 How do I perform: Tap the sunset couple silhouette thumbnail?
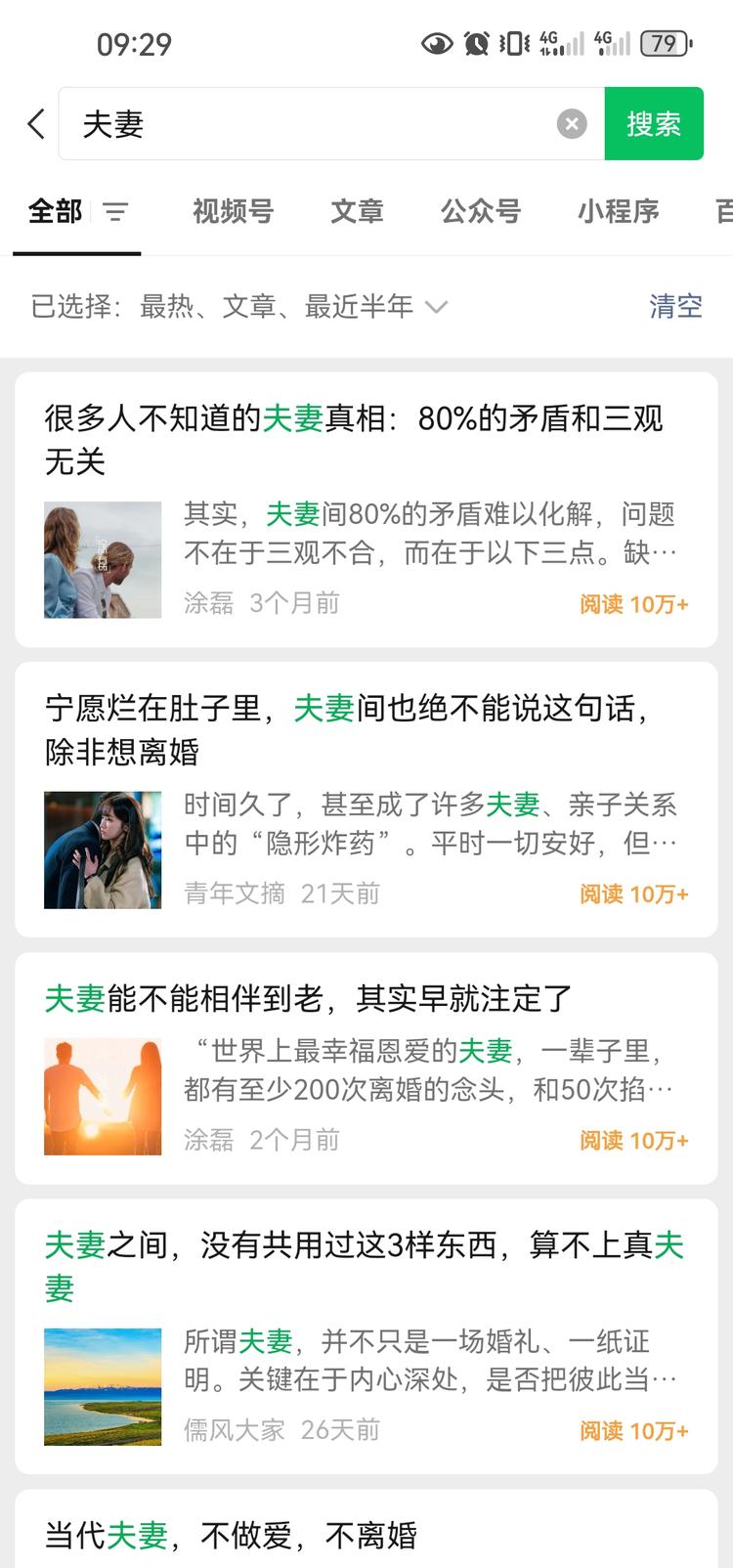tap(103, 1095)
